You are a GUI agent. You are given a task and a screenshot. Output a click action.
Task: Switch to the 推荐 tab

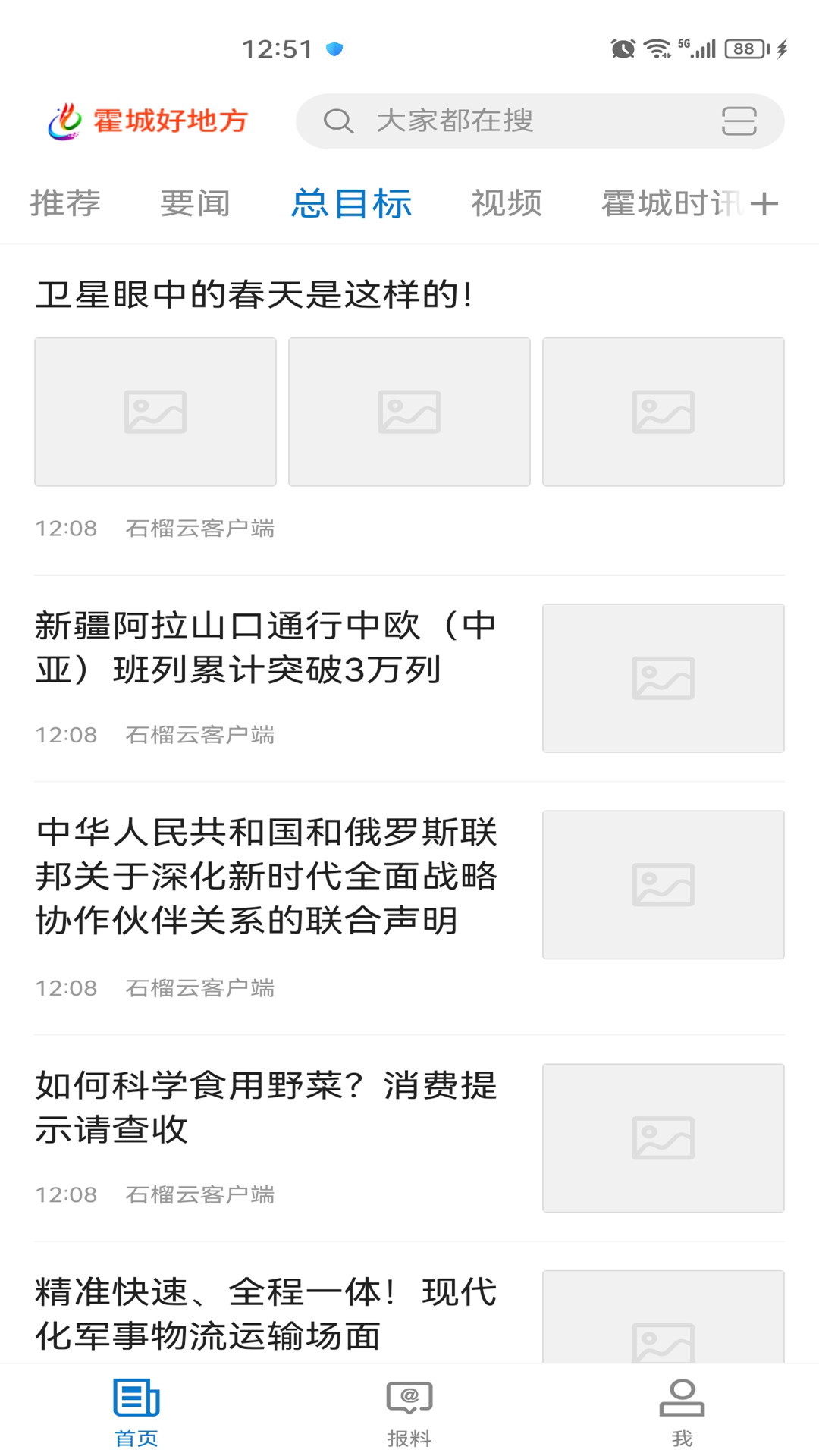pos(66,202)
